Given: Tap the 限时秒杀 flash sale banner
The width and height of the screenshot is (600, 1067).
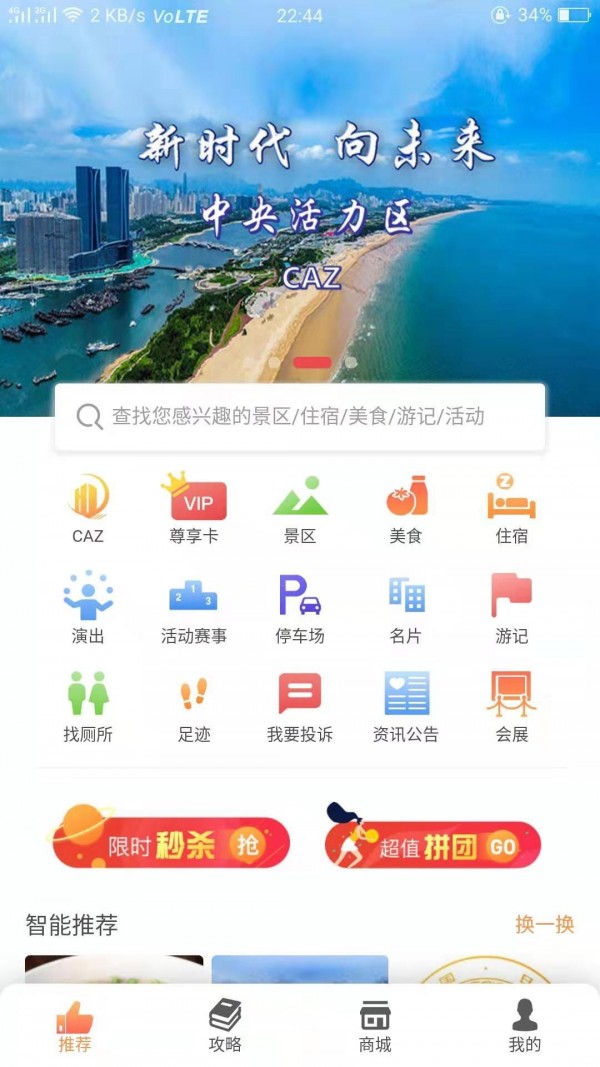Looking at the screenshot, I should (172, 840).
